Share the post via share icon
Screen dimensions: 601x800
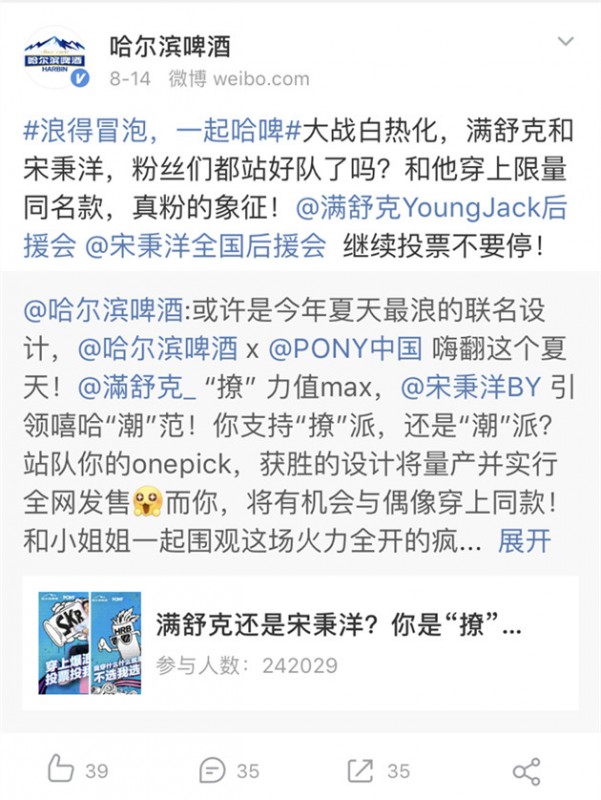pos(526,770)
